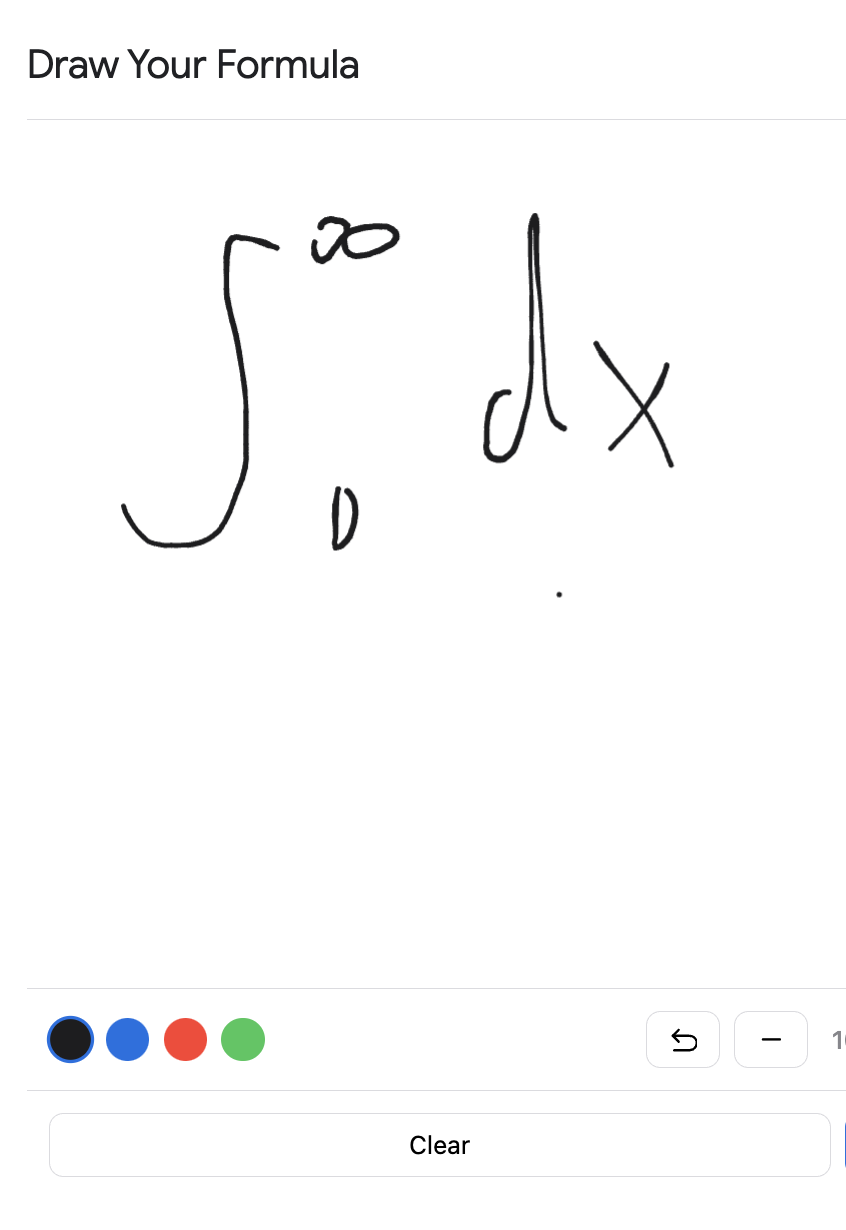Select the green pen color
Screen dimensions: 846x1230
click(242, 1039)
